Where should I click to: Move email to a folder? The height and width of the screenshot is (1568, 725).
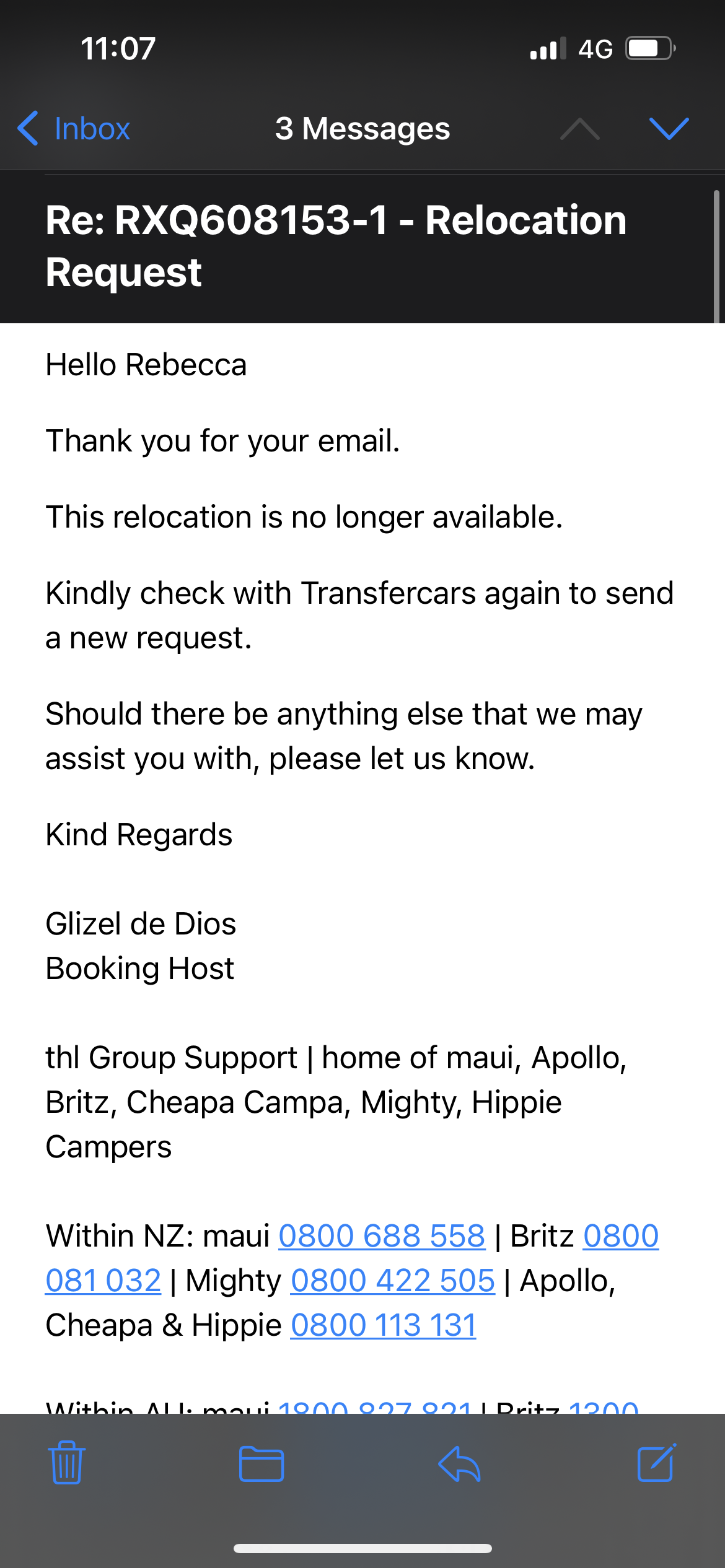click(261, 1464)
